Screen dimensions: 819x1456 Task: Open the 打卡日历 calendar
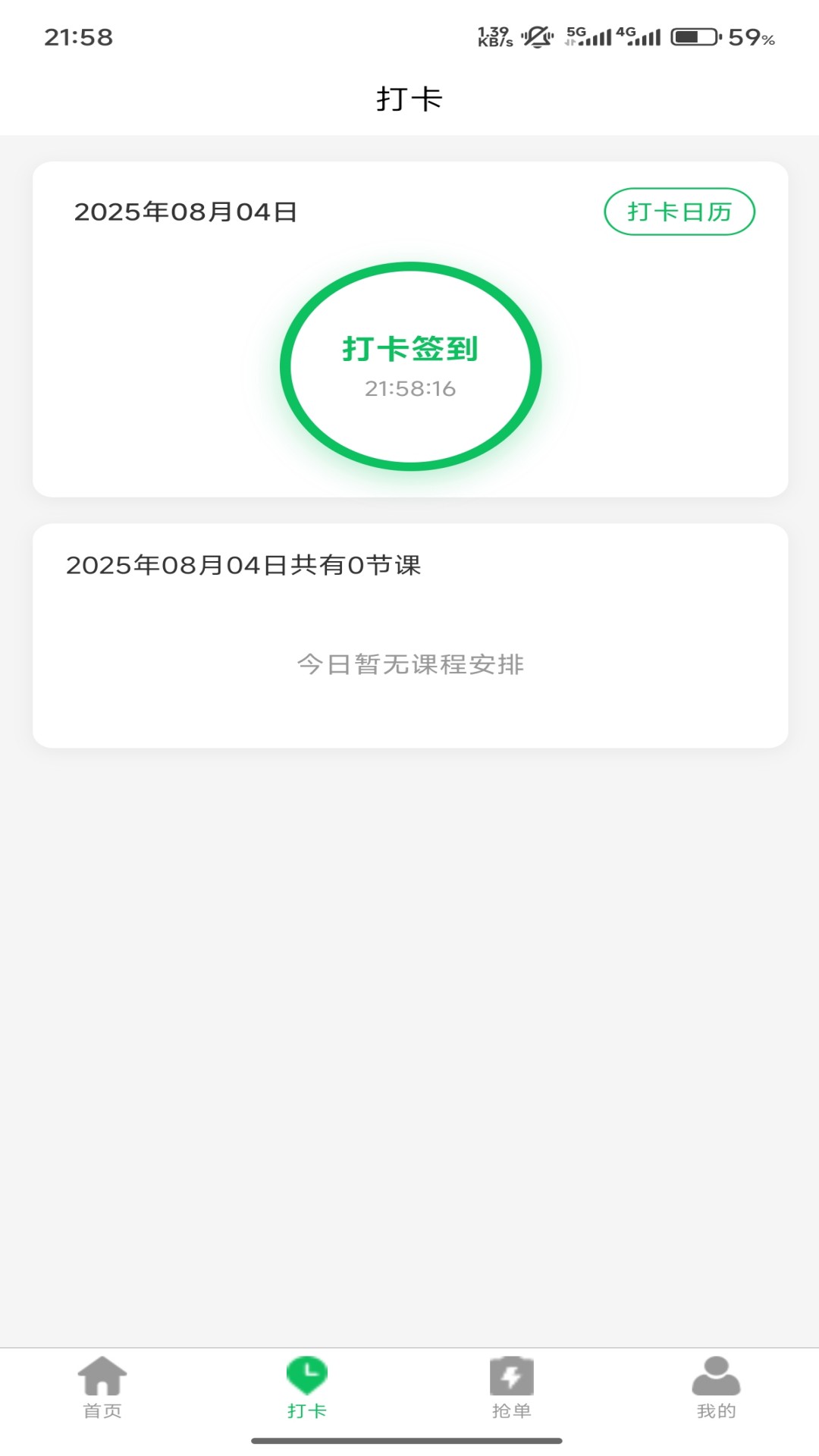pyautogui.click(x=679, y=212)
